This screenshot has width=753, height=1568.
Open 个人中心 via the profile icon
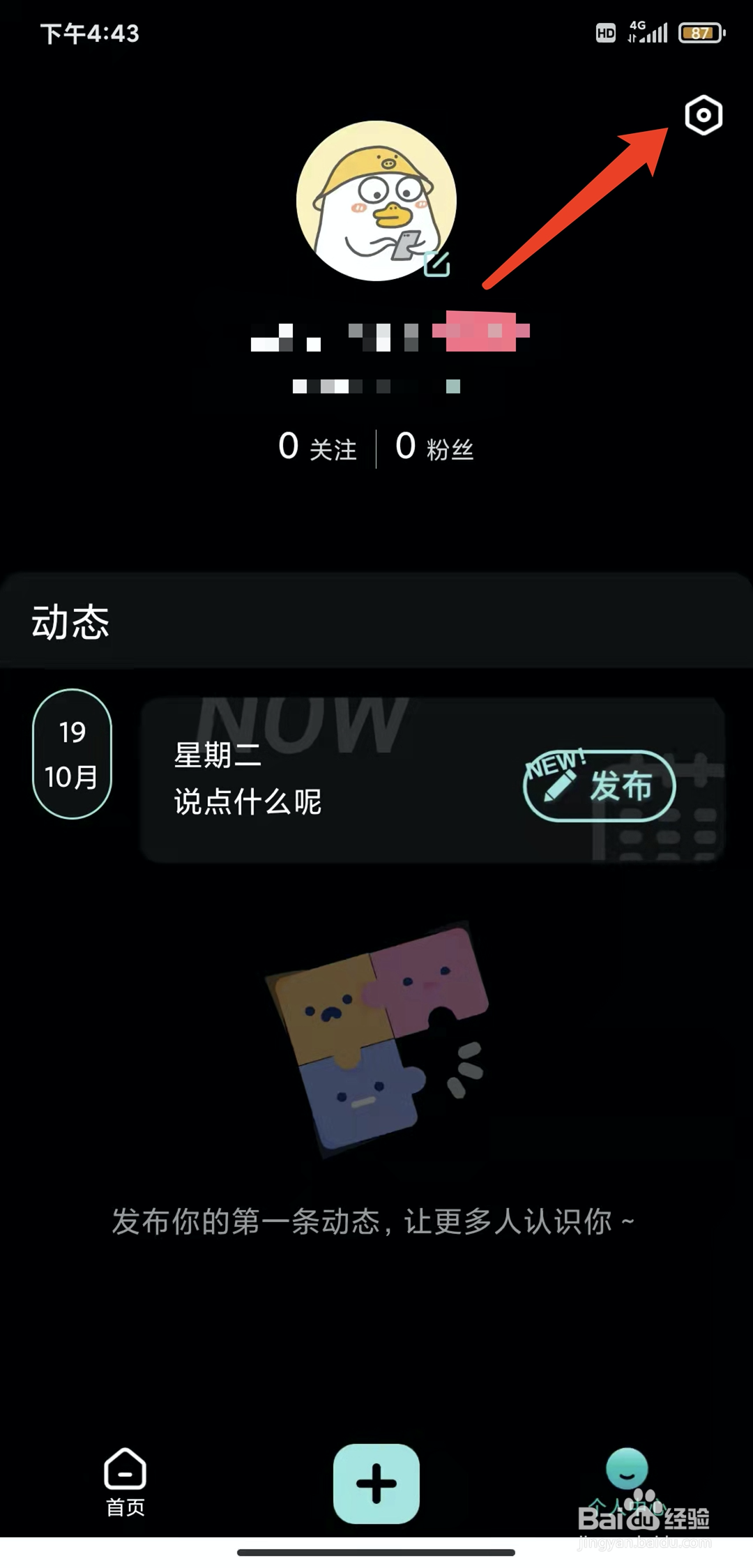coord(626,1467)
